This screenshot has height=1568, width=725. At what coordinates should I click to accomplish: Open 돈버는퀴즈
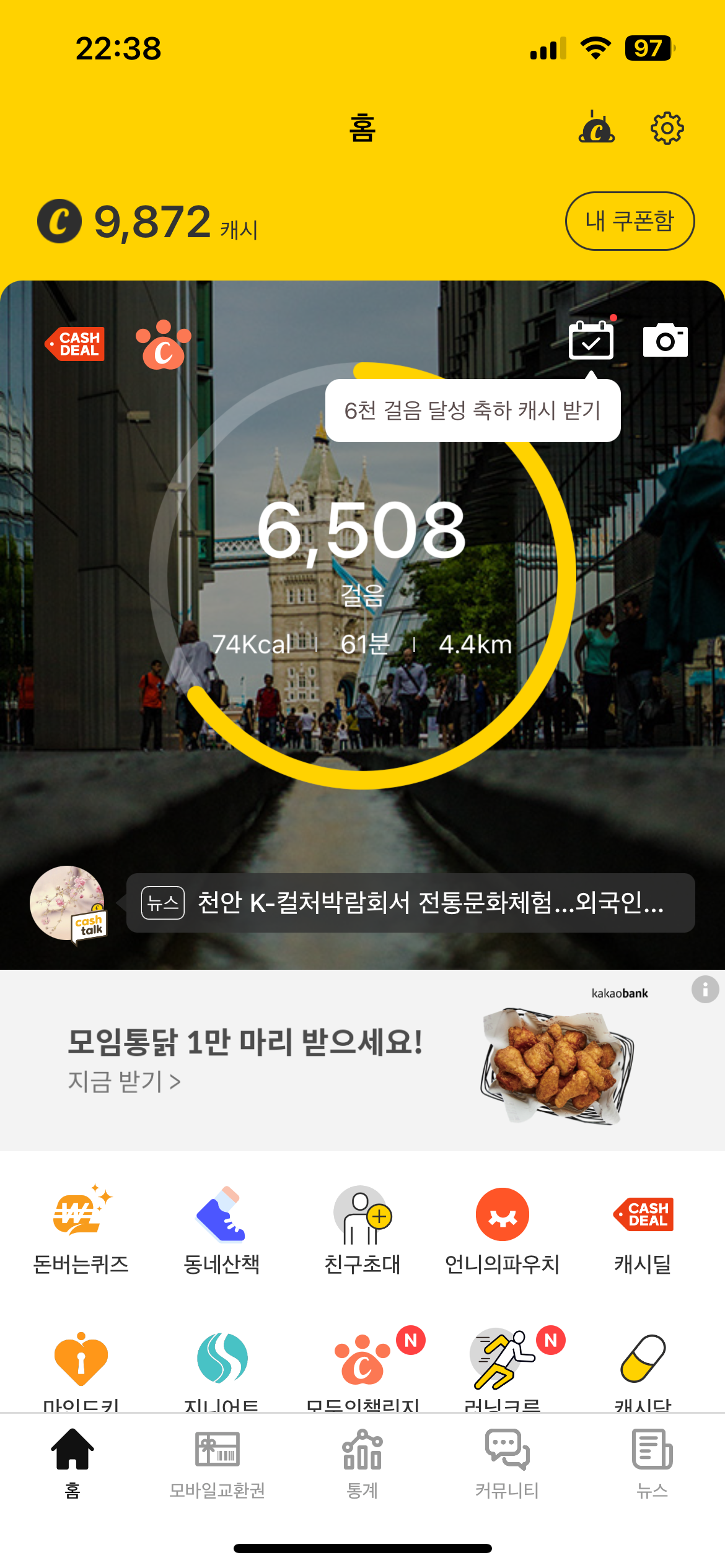pyautogui.click(x=81, y=1229)
